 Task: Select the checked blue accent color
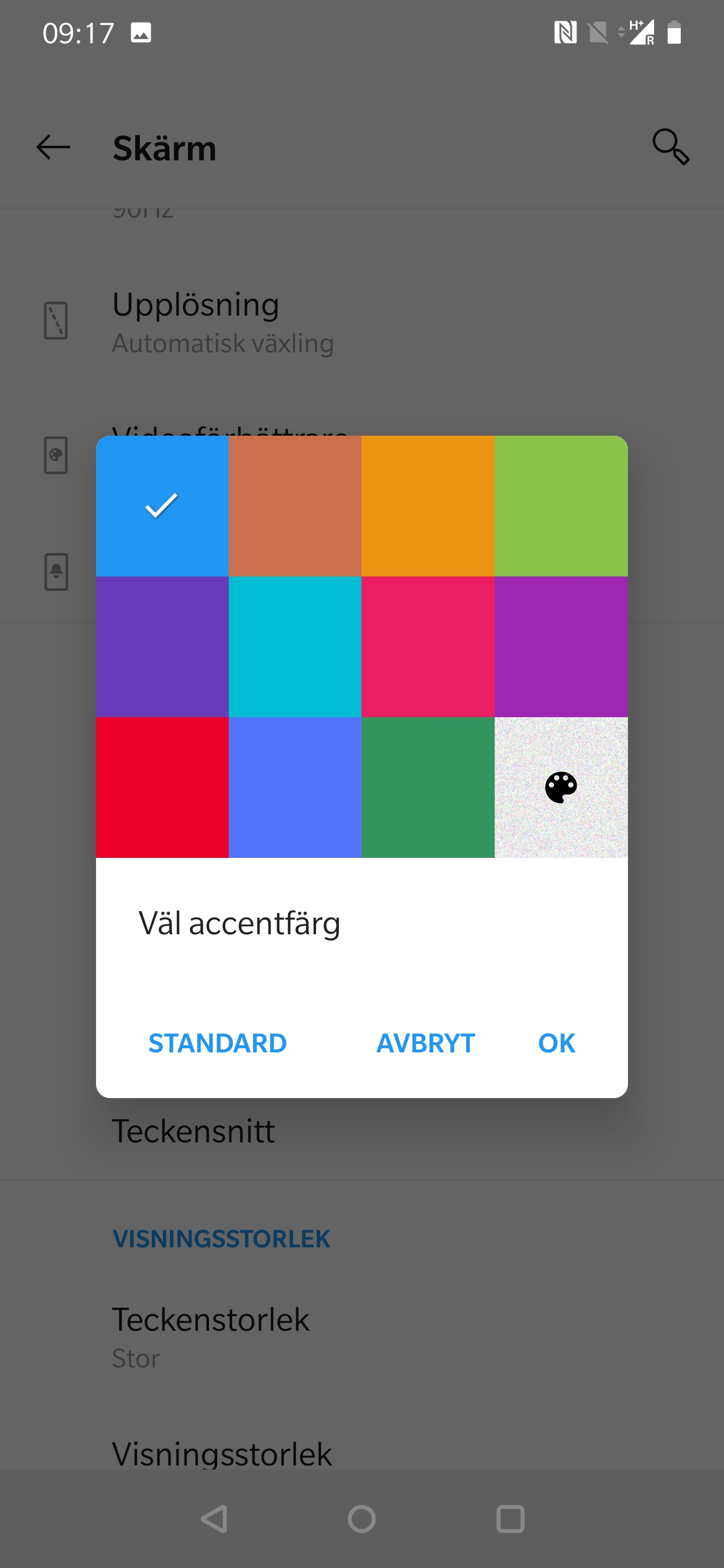pos(162,506)
